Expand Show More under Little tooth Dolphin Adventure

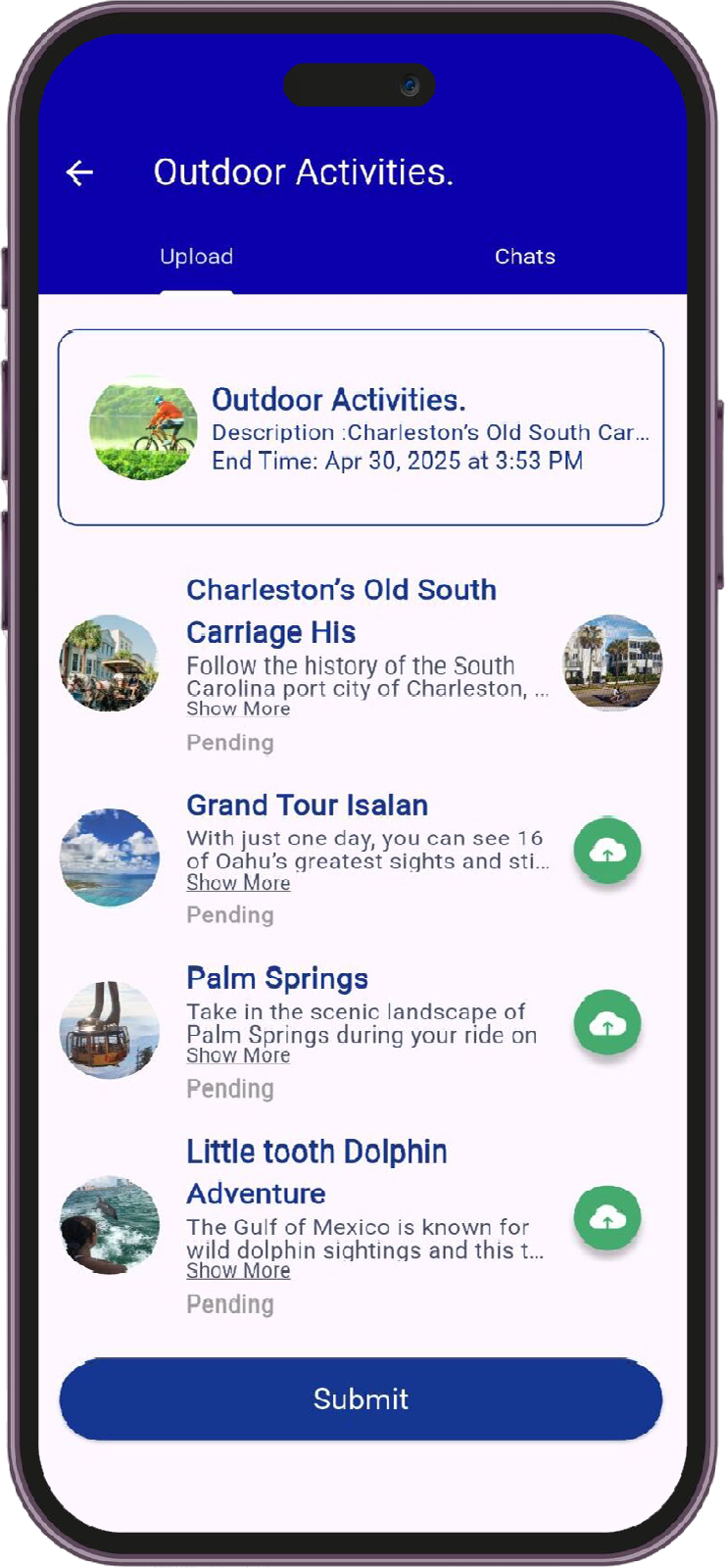click(238, 1271)
